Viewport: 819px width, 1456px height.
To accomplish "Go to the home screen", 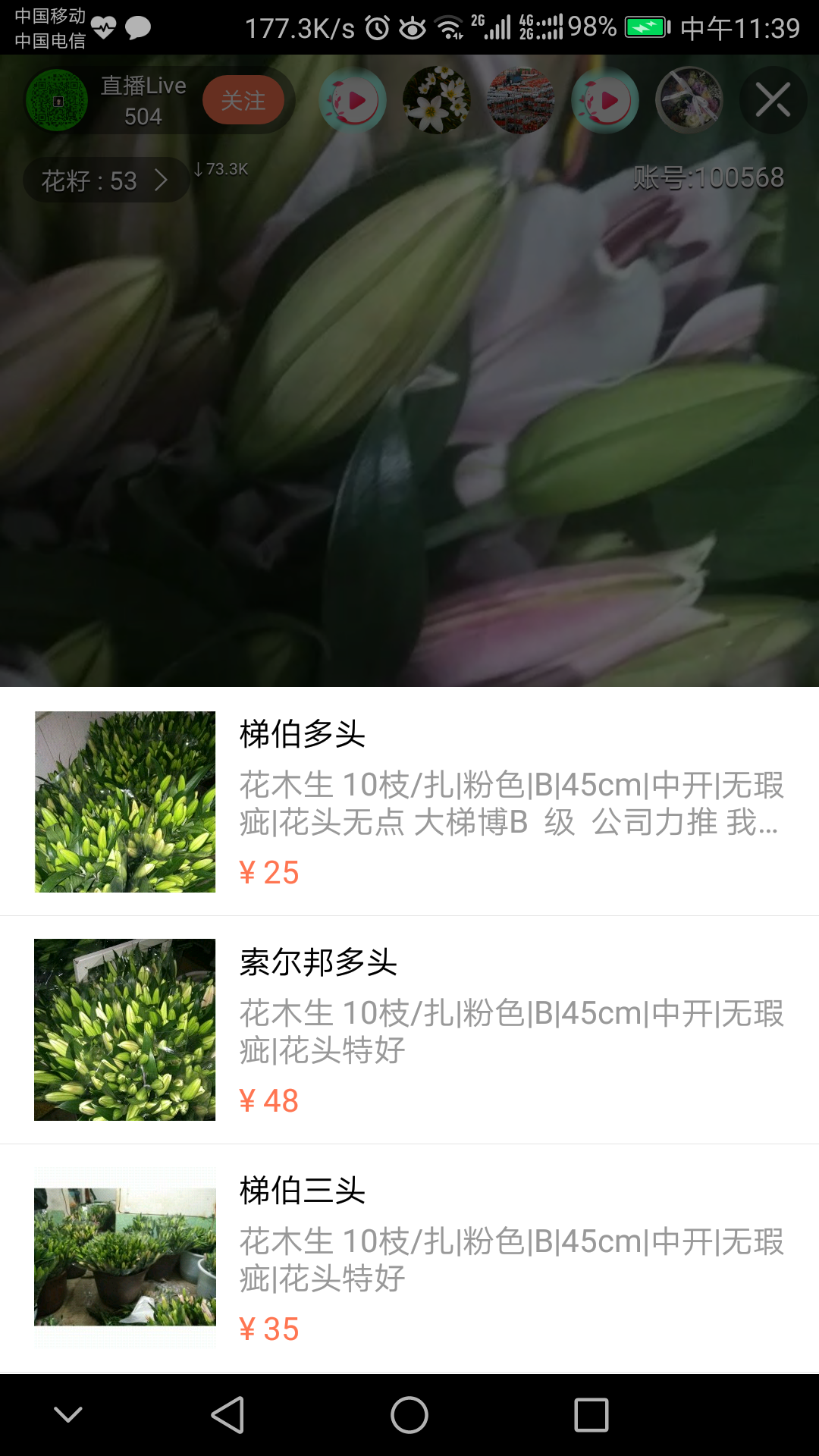I will (409, 1415).
